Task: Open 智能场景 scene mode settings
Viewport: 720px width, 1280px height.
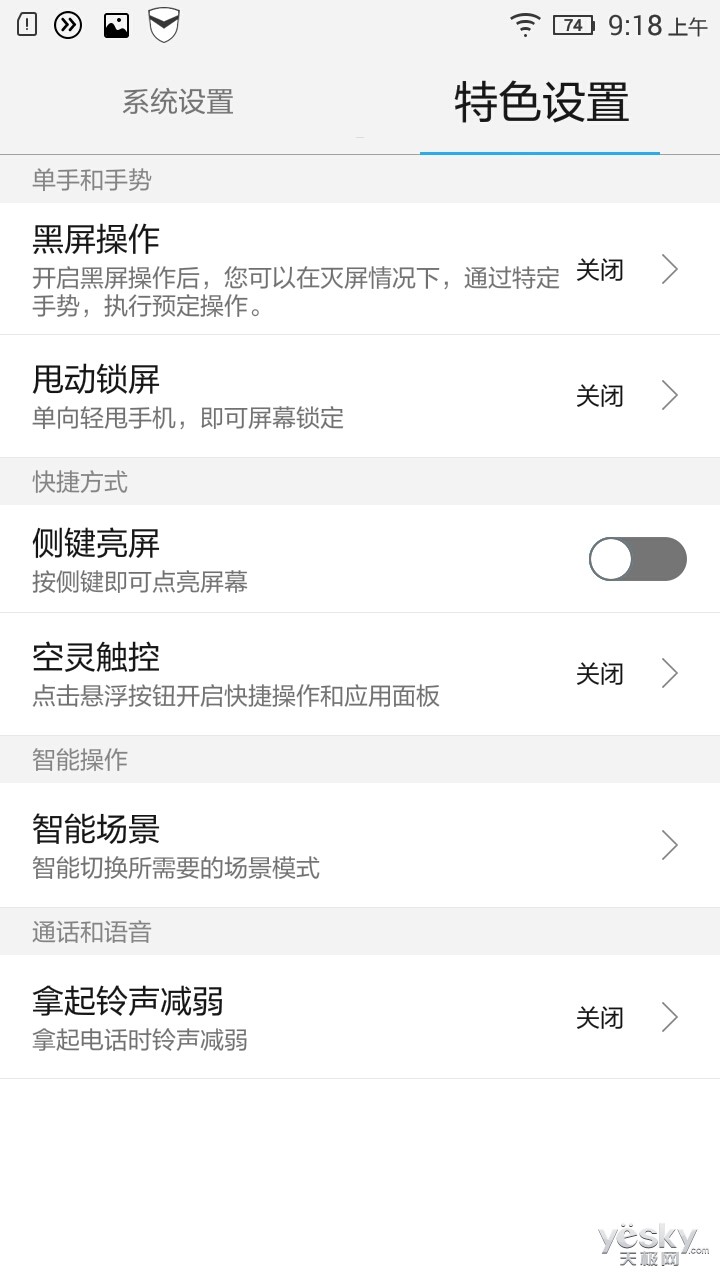Action: pos(360,845)
